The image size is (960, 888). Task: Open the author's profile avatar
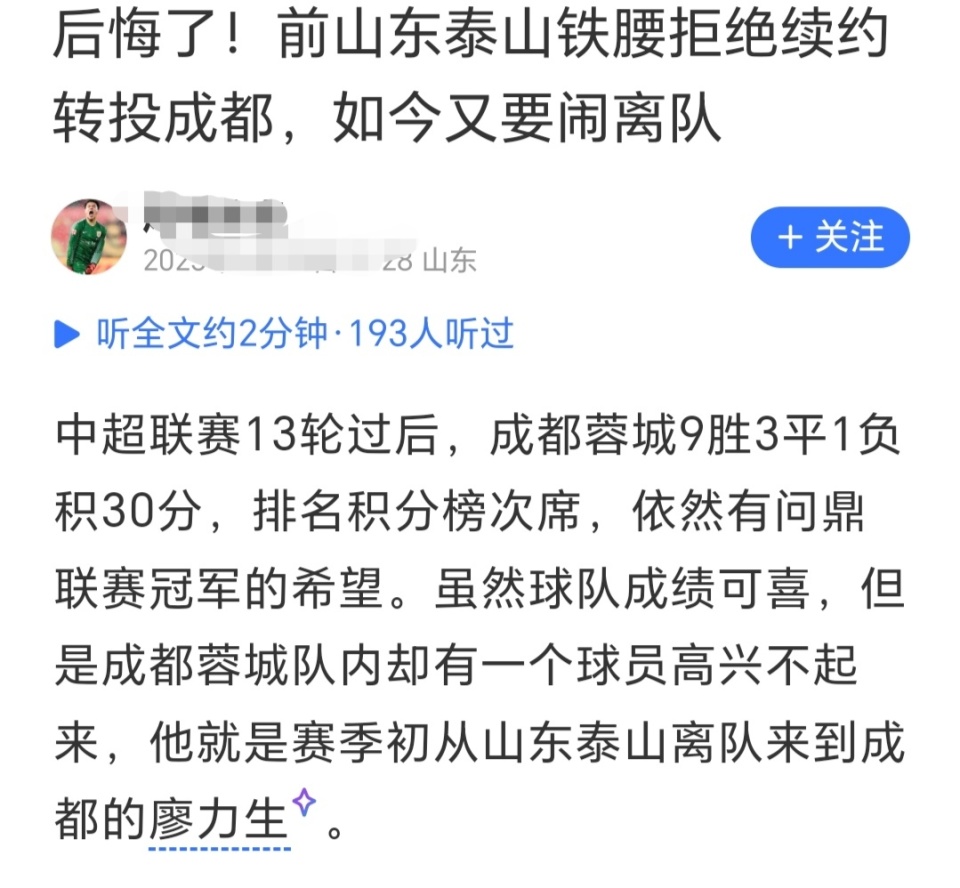pos(89,237)
